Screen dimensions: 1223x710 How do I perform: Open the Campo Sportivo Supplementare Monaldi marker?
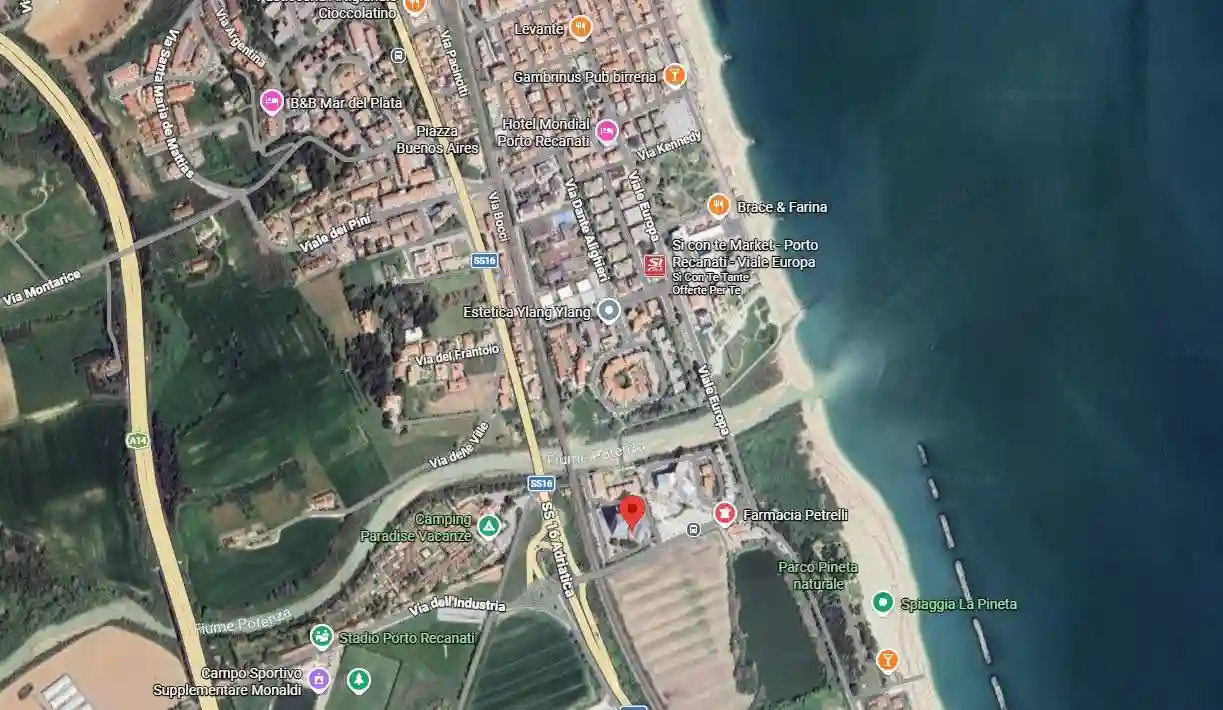point(318,680)
